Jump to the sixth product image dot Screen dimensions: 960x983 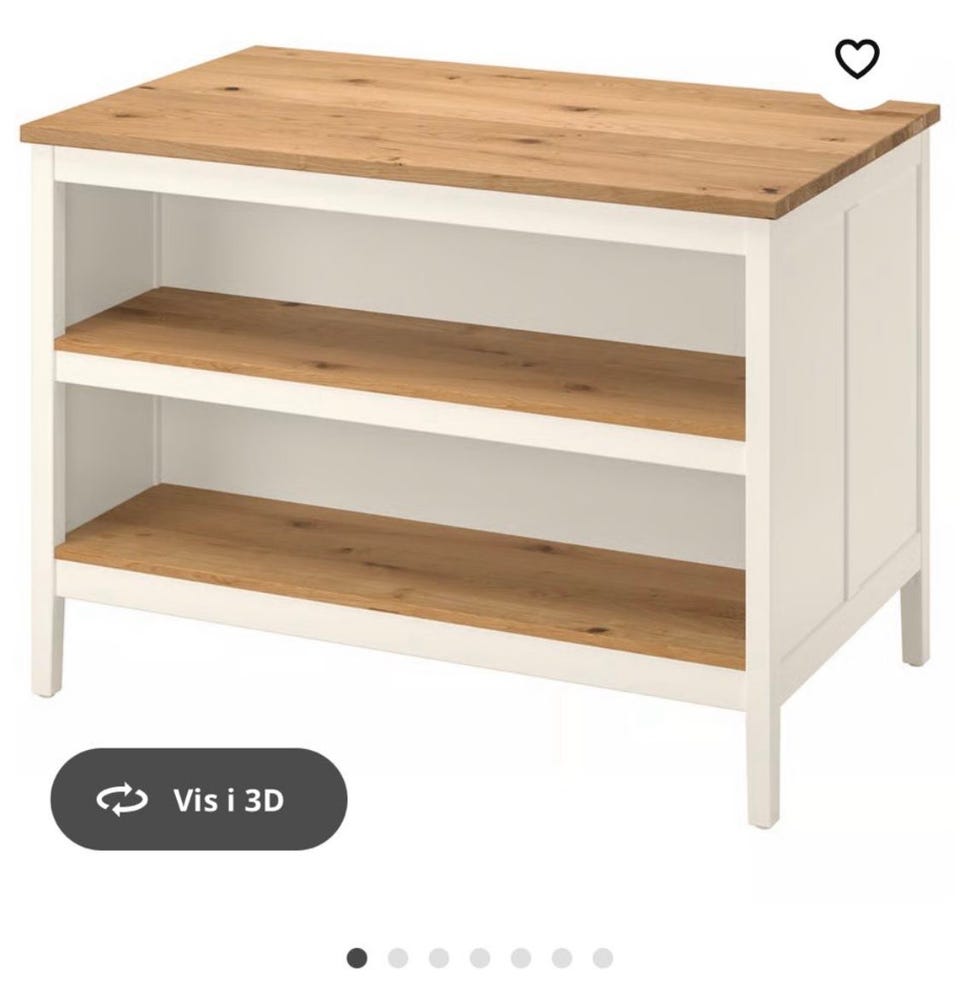click(x=559, y=958)
